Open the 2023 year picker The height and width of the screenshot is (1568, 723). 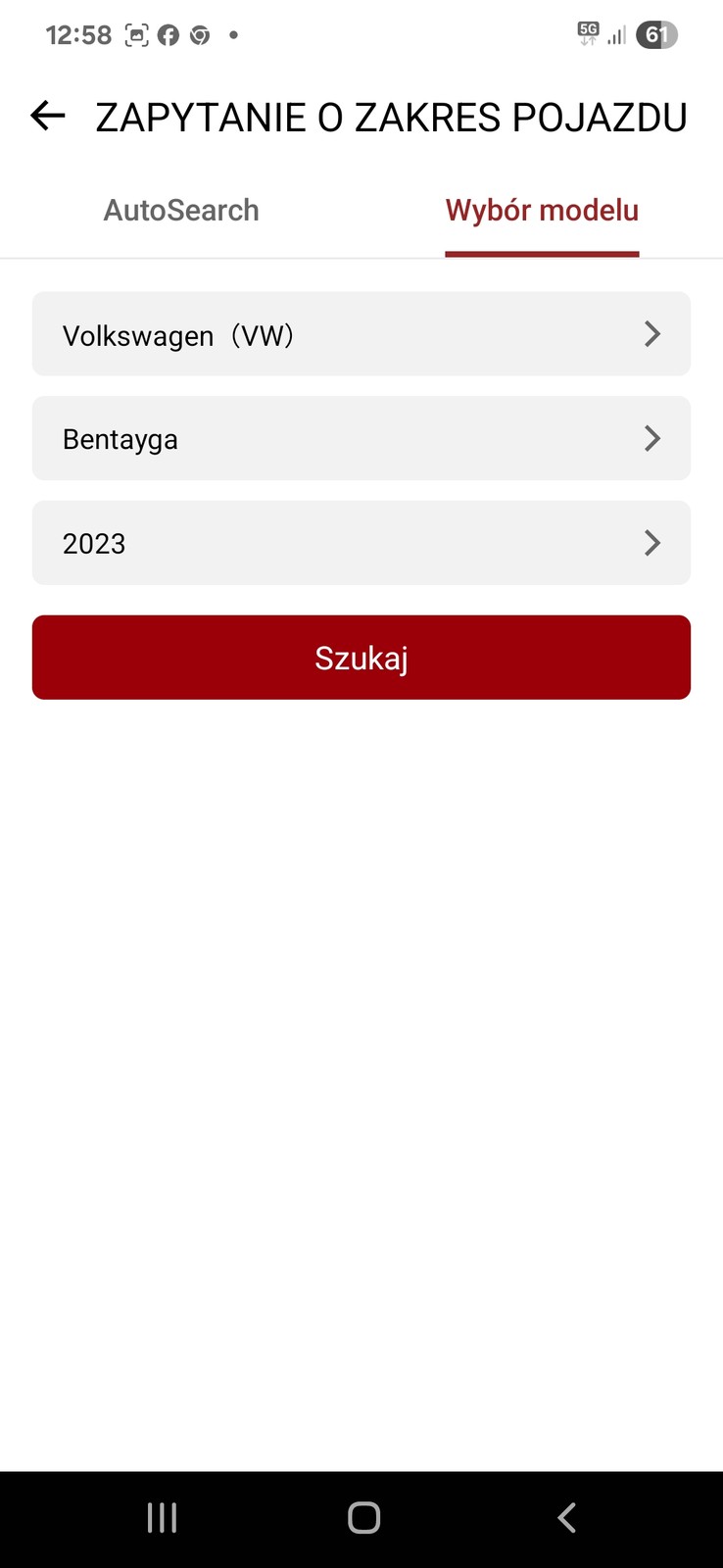tap(361, 543)
